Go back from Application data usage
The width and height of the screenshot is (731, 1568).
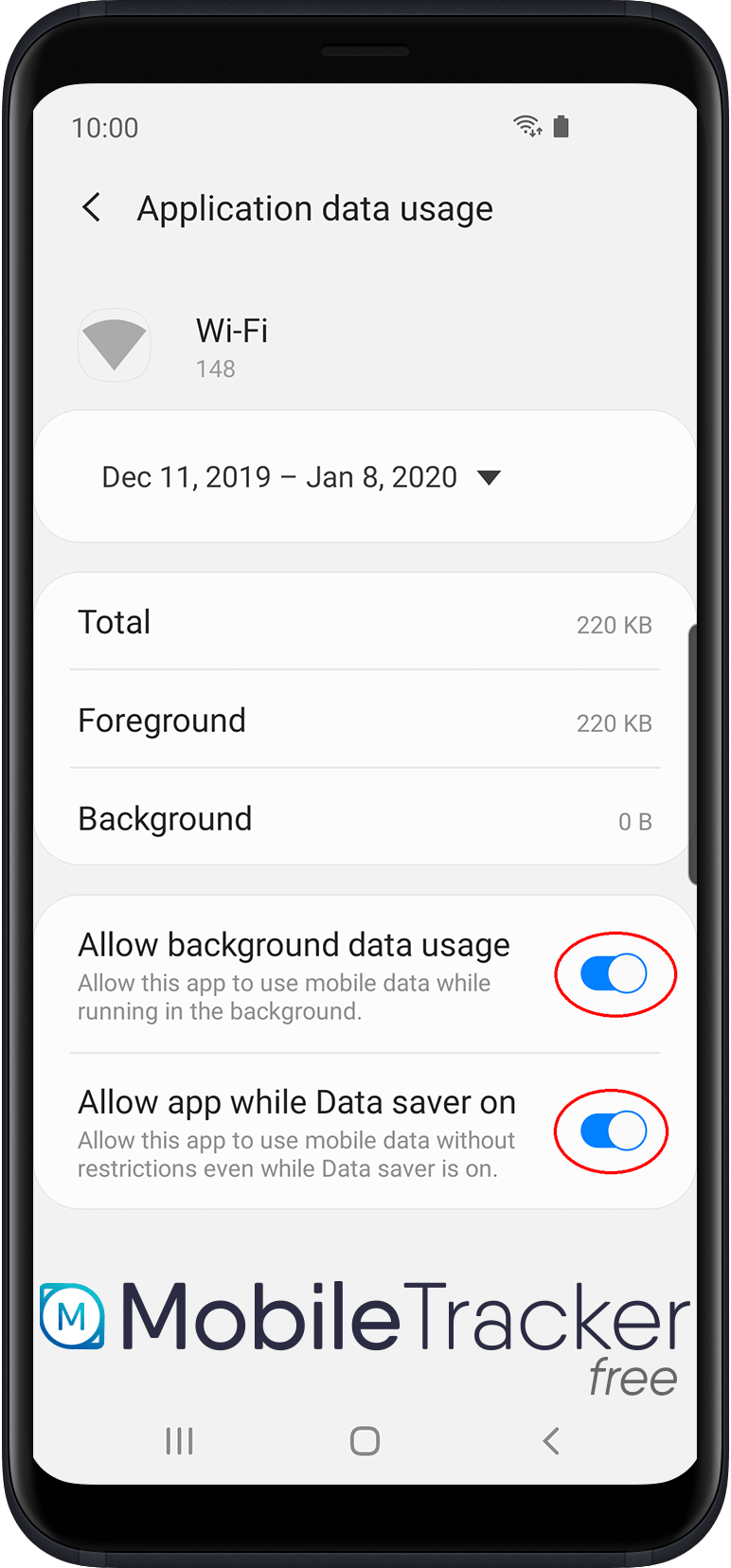click(x=92, y=207)
